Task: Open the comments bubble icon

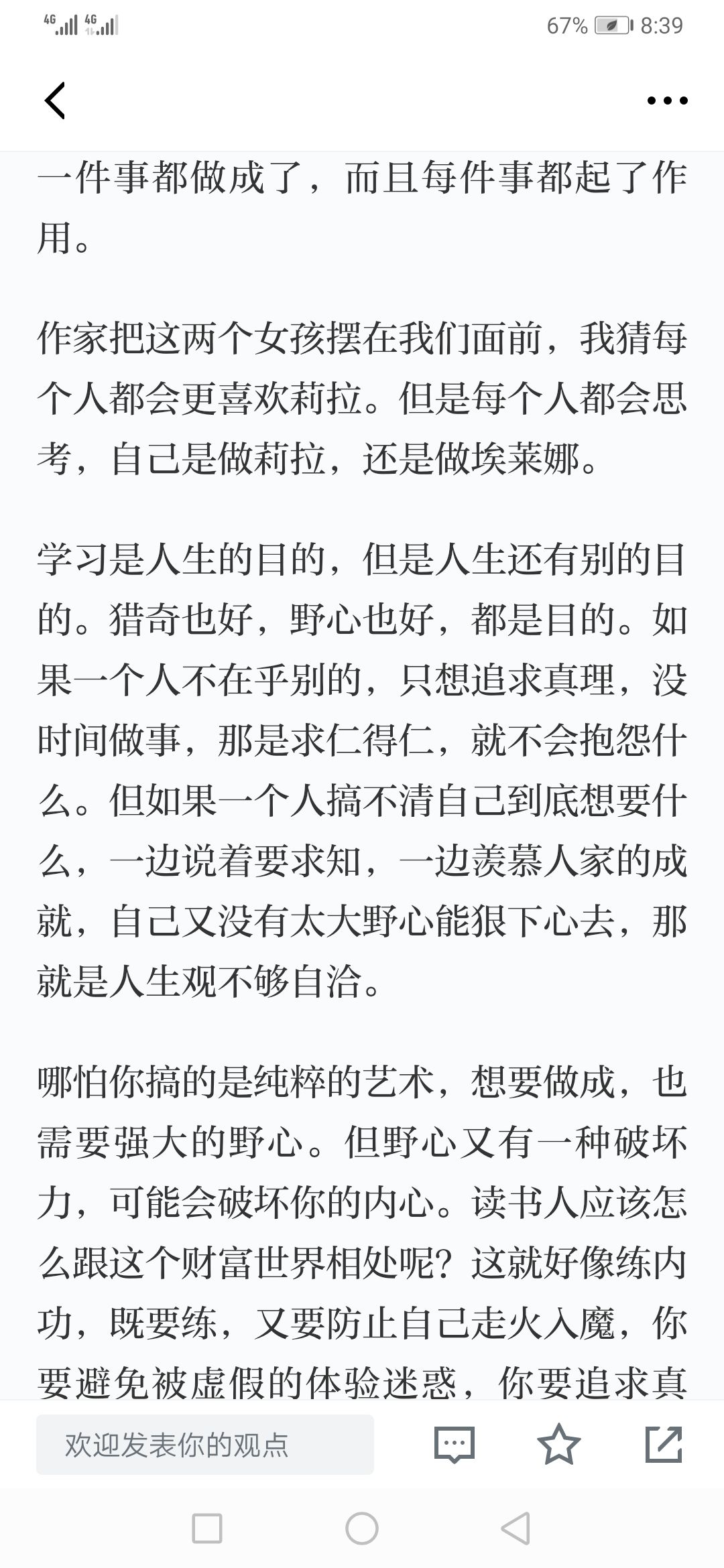Action: (x=455, y=1444)
